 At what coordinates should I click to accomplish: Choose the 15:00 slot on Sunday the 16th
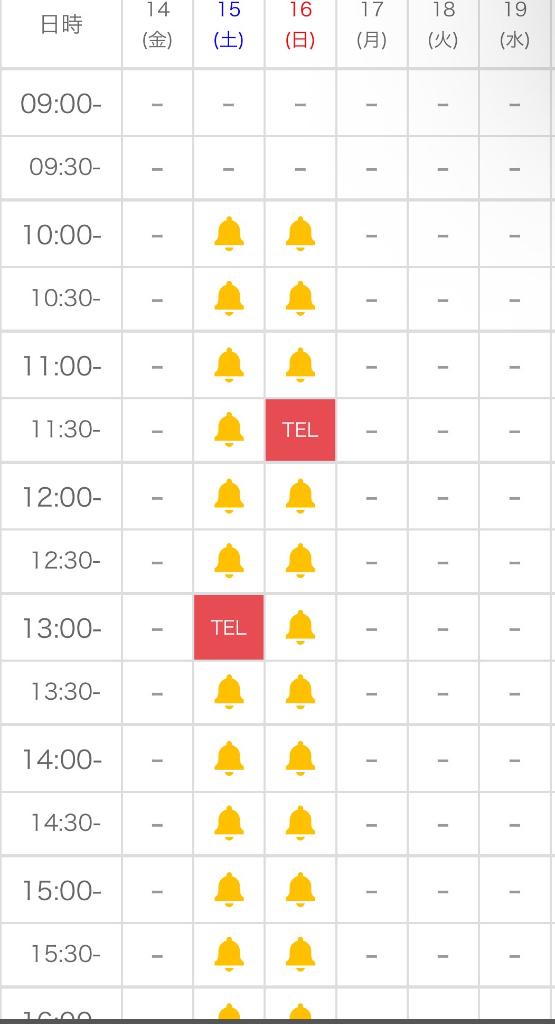300,890
